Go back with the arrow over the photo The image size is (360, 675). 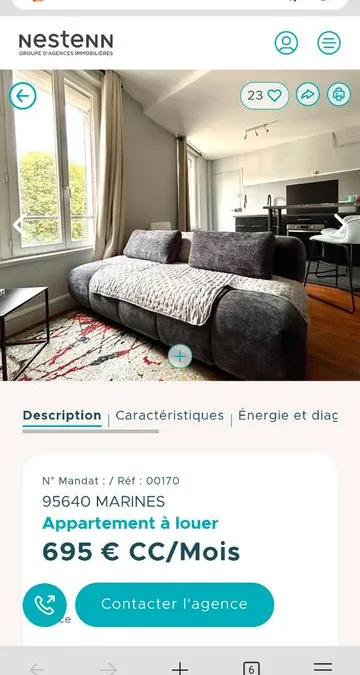(x=23, y=96)
